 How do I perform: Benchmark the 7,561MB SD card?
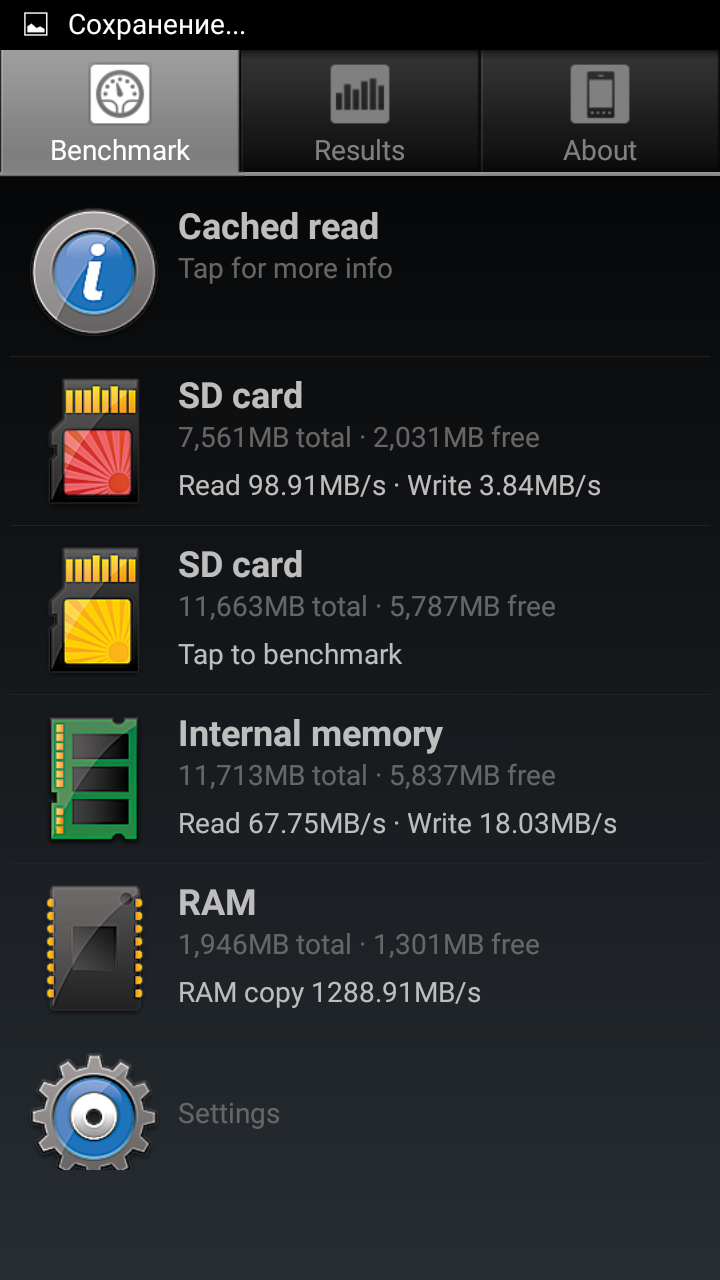(x=360, y=441)
